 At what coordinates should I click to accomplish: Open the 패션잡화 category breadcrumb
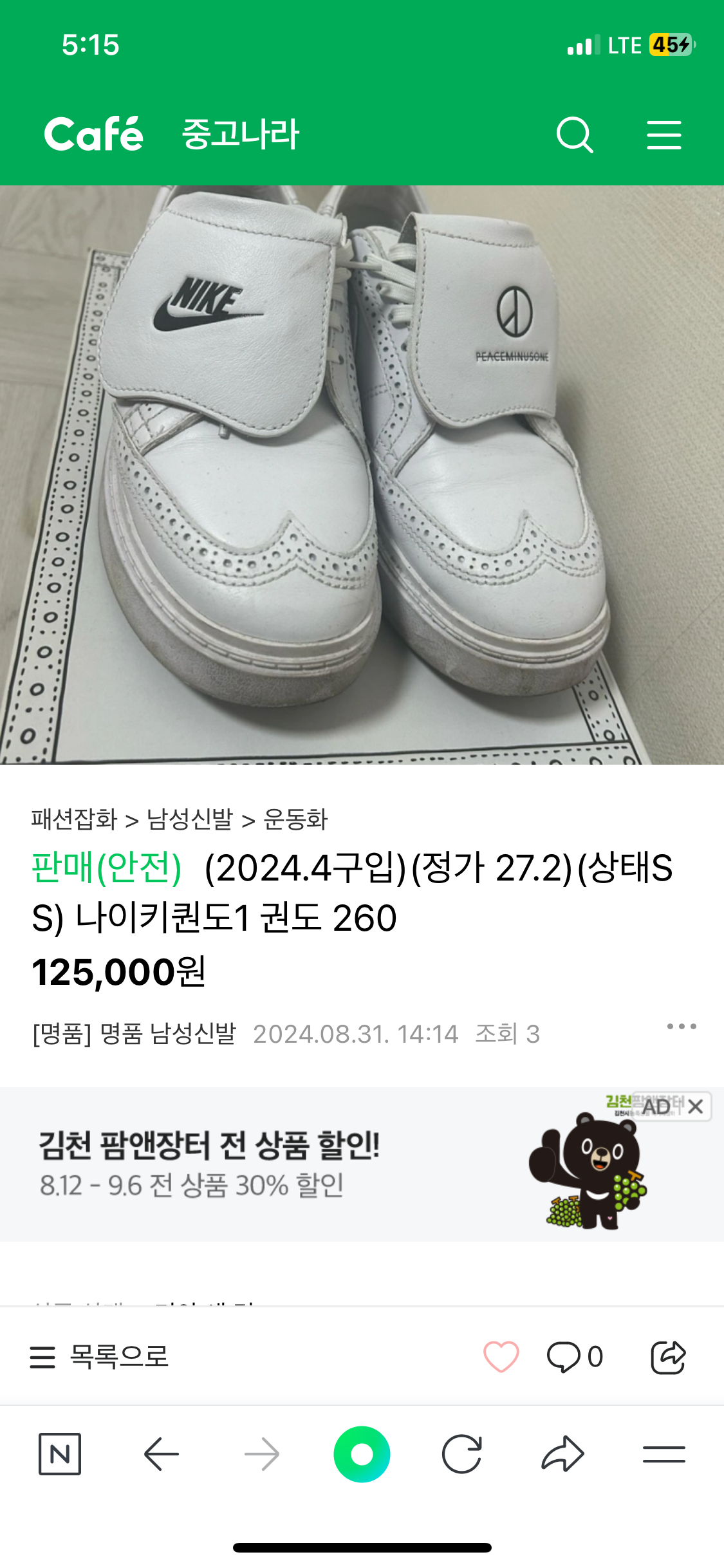coord(74,819)
